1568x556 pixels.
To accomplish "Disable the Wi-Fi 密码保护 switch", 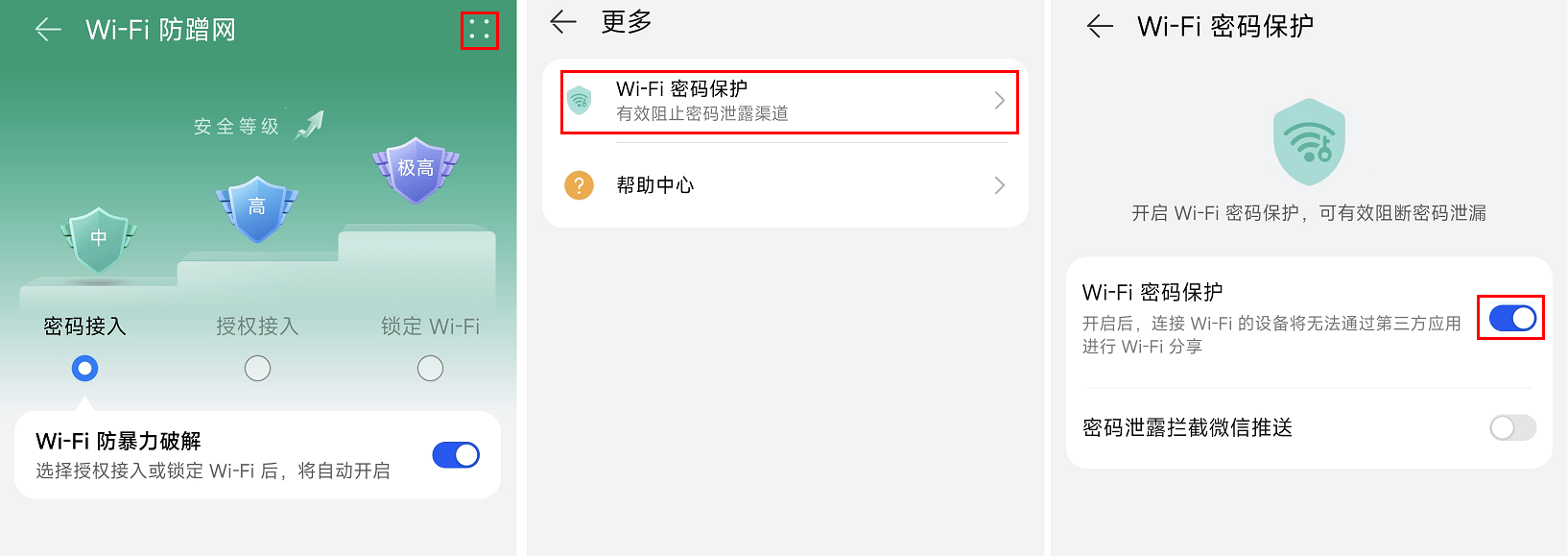I will pos(1511,318).
